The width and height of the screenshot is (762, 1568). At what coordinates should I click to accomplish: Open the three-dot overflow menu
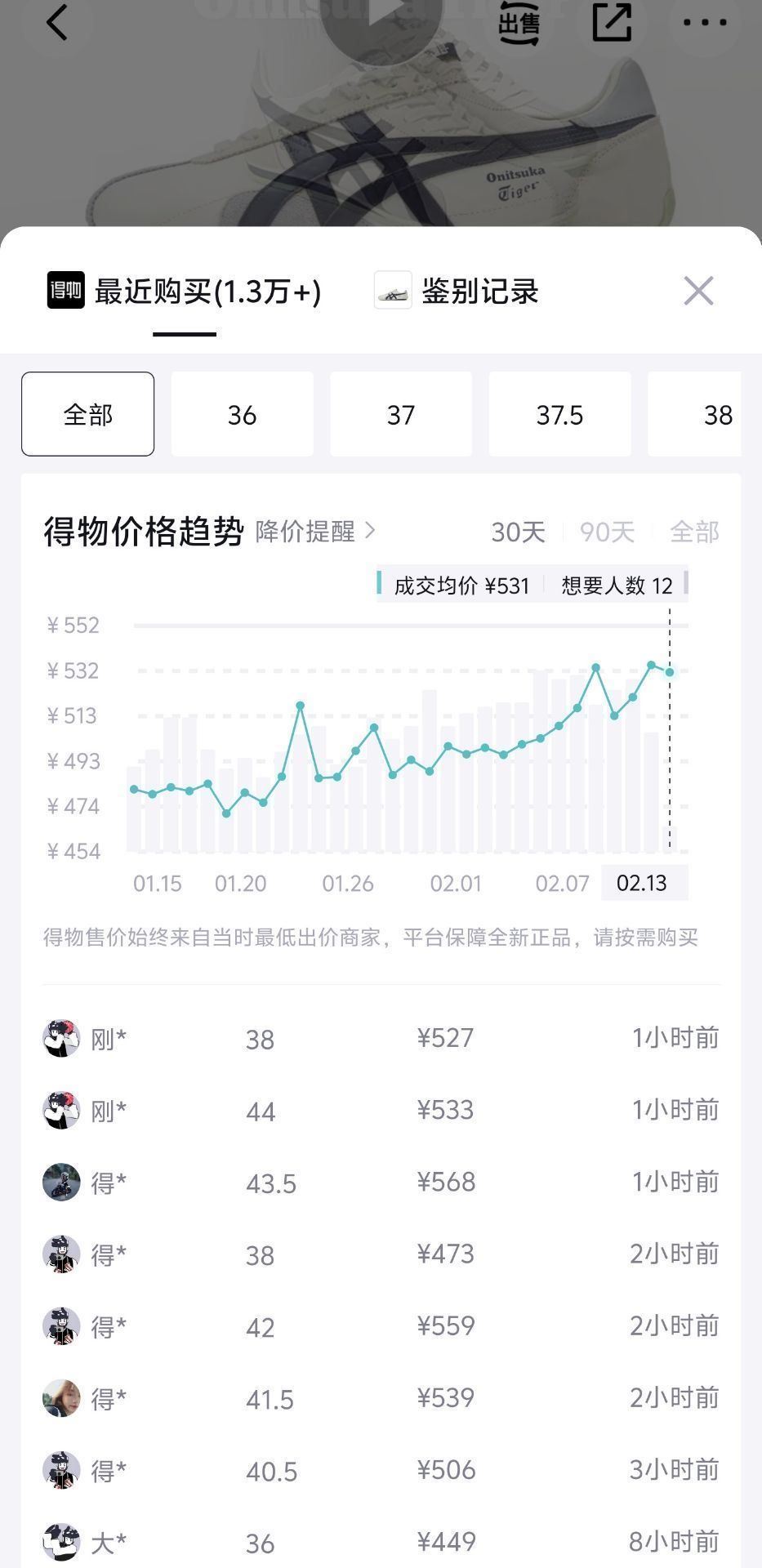point(704,22)
